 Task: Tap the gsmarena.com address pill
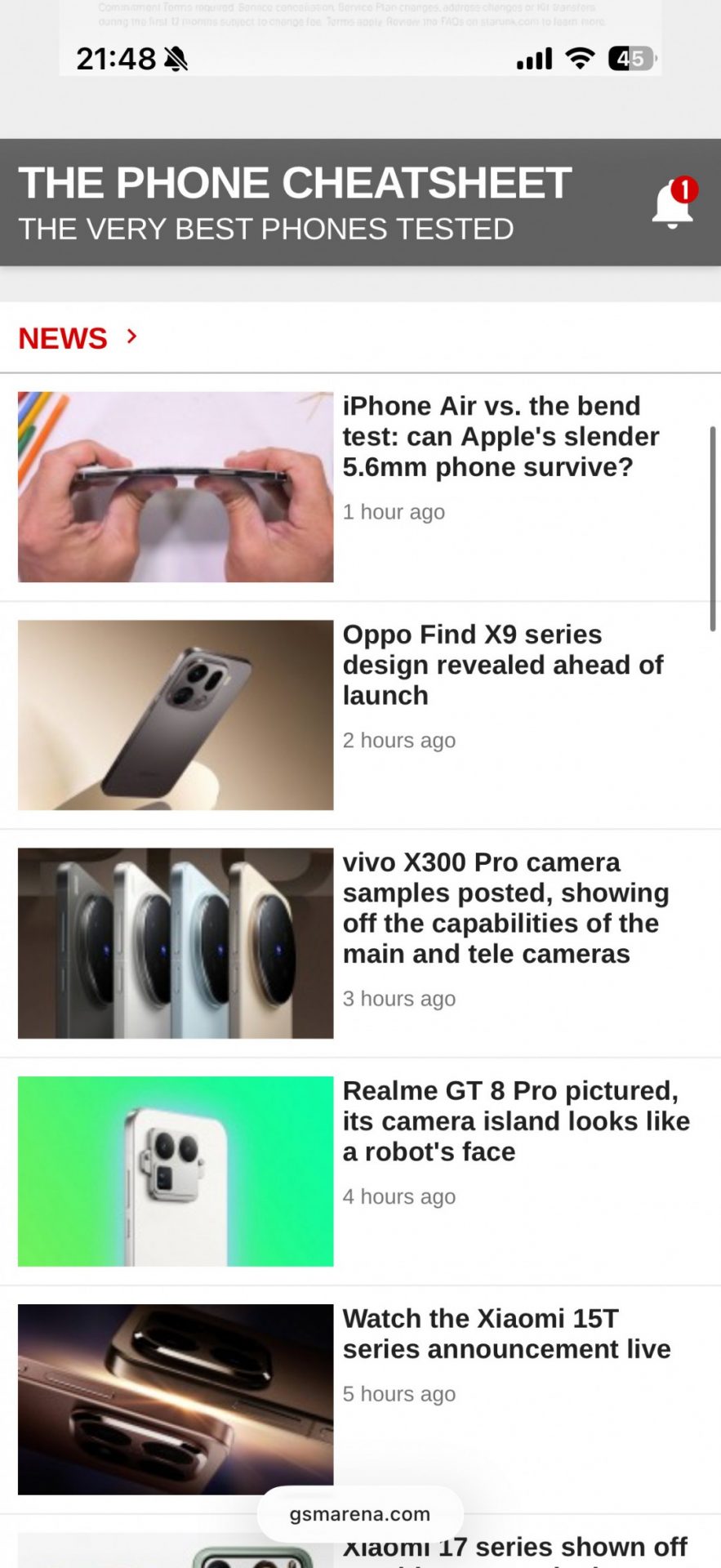point(360,1514)
